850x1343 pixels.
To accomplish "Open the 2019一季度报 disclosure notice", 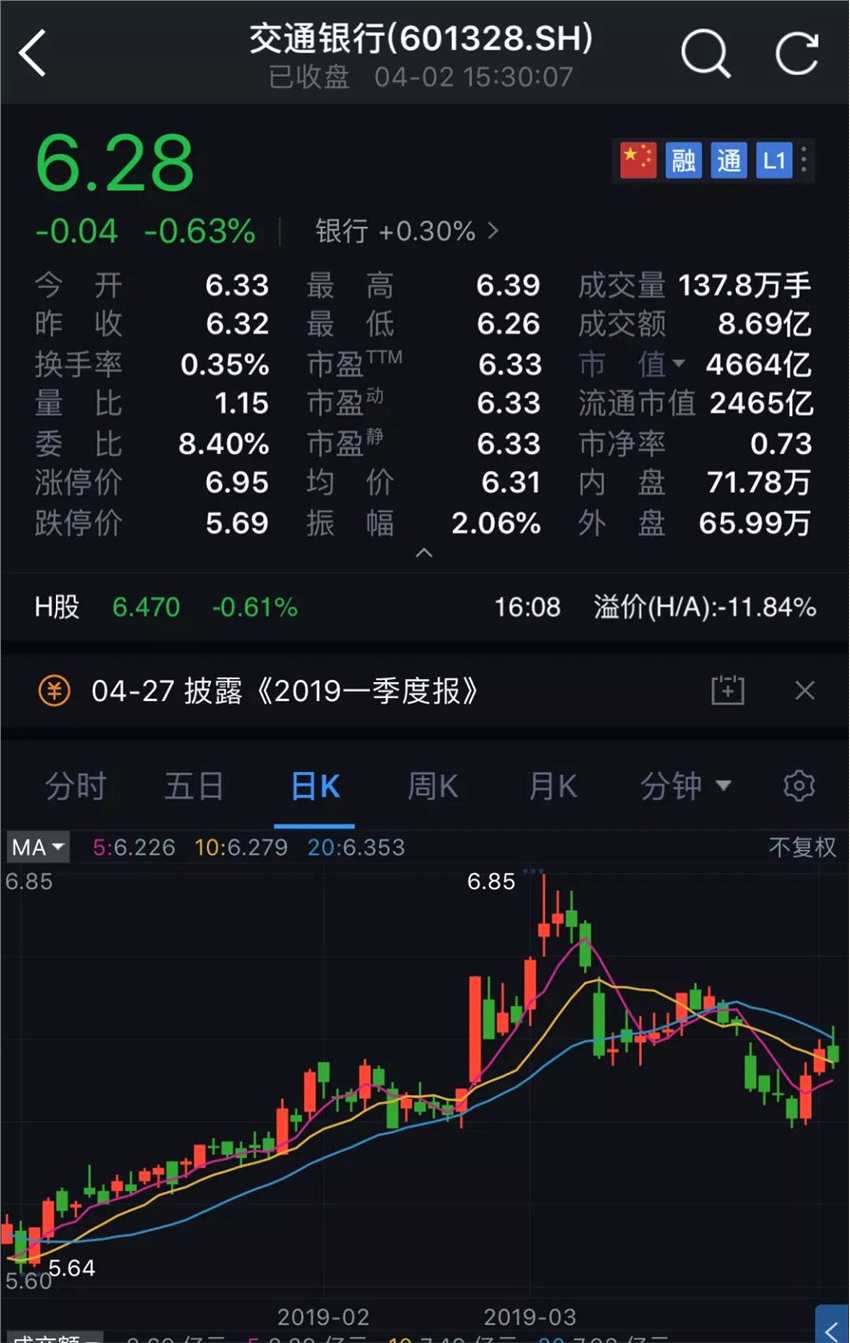I will click(x=285, y=690).
